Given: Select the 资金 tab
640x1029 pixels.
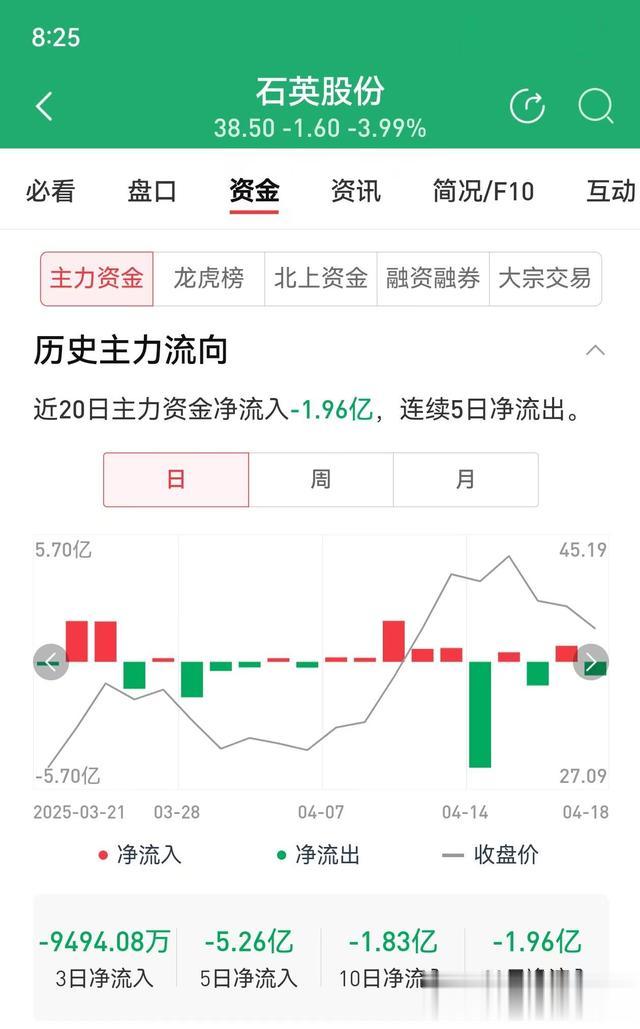Looking at the screenshot, I should (x=254, y=191).
